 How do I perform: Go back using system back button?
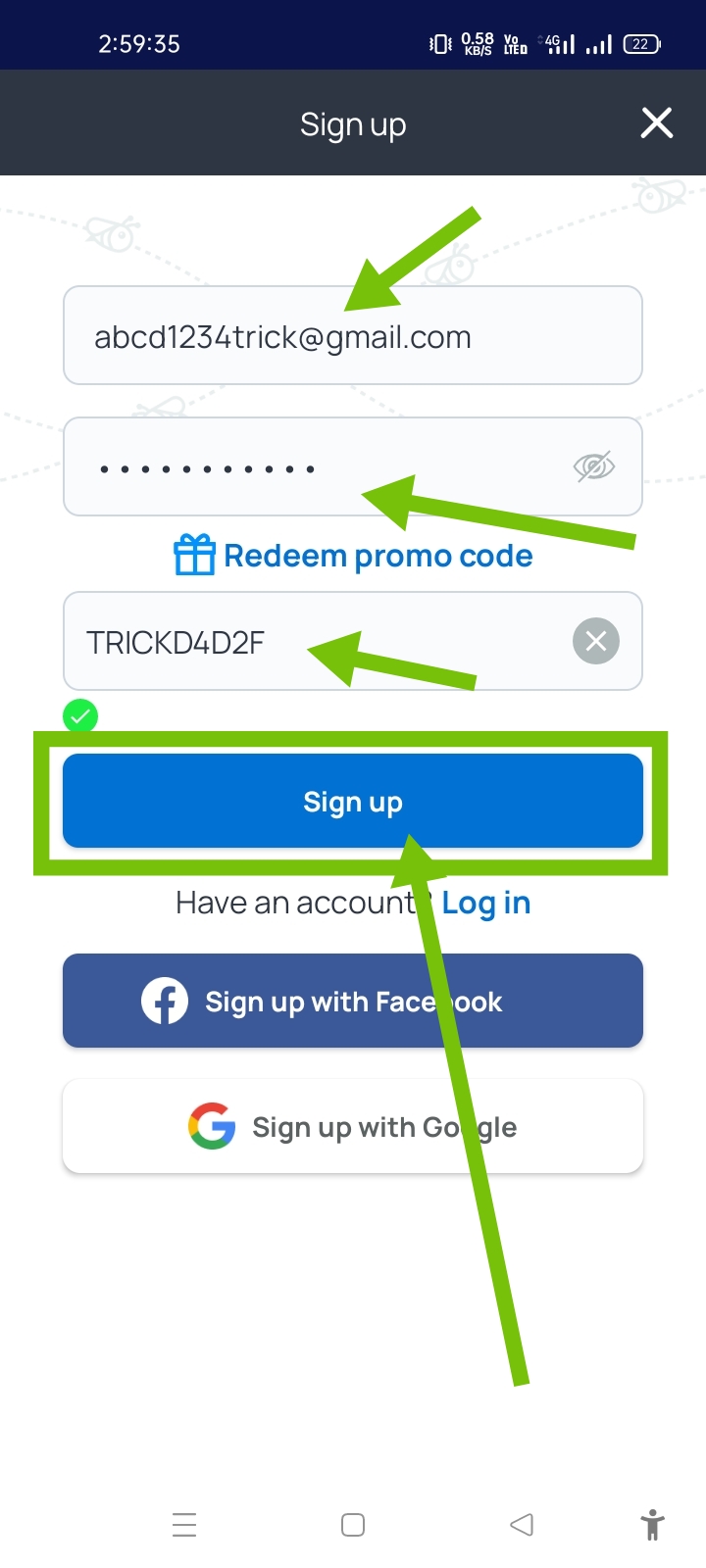click(522, 1525)
